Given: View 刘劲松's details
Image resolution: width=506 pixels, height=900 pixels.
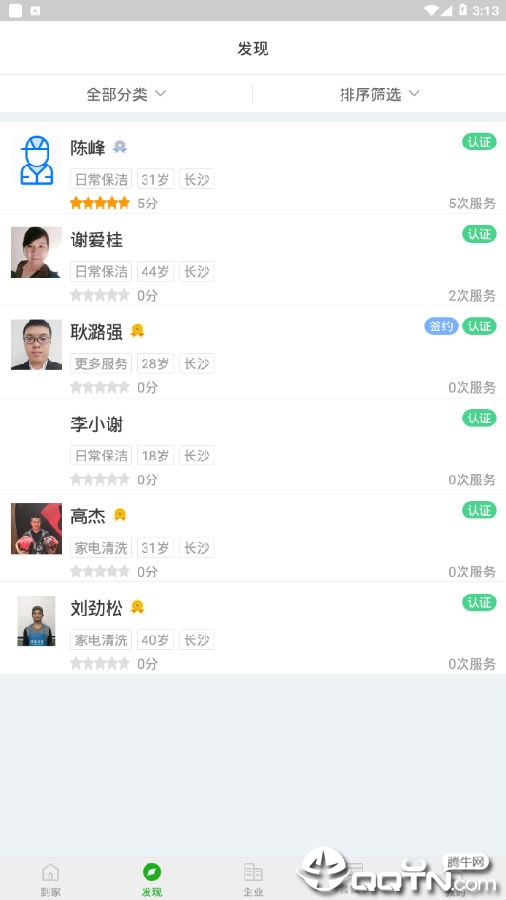Looking at the screenshot, I should tap(253, 628).
